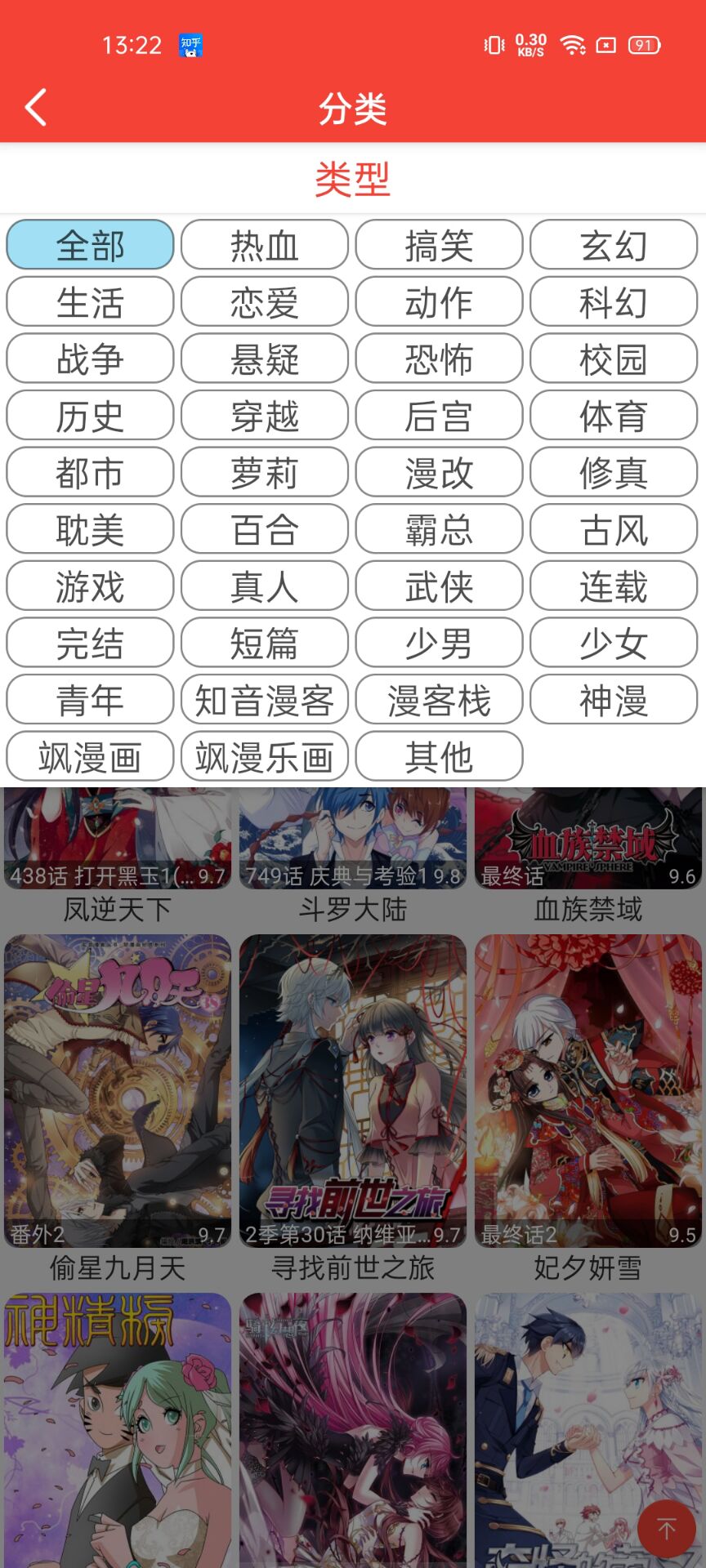Open the comic 斗罗大陆
The height and width of the screenshot is (1568, 706).
click(353, 849)
